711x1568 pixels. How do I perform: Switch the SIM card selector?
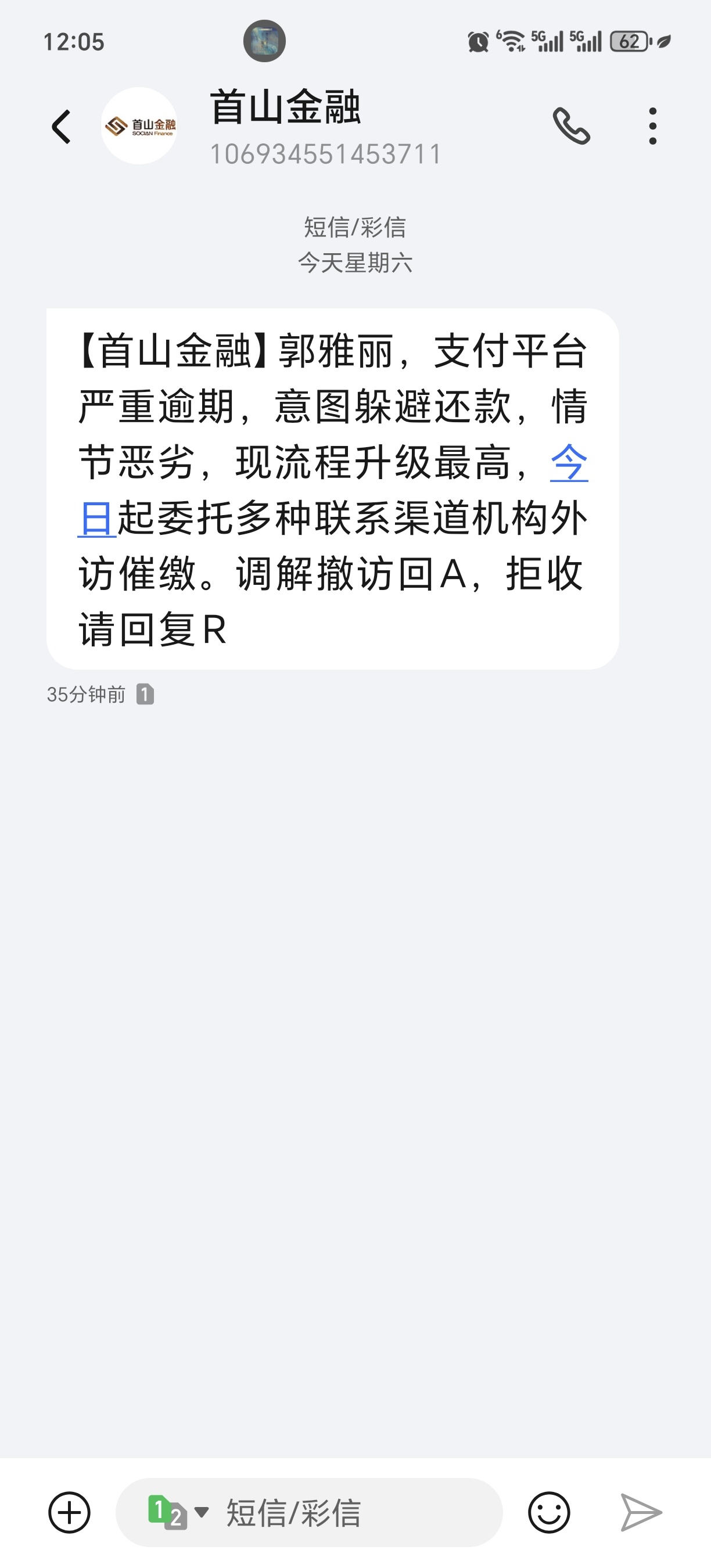pyautogui.click(x=177, y=1513)
